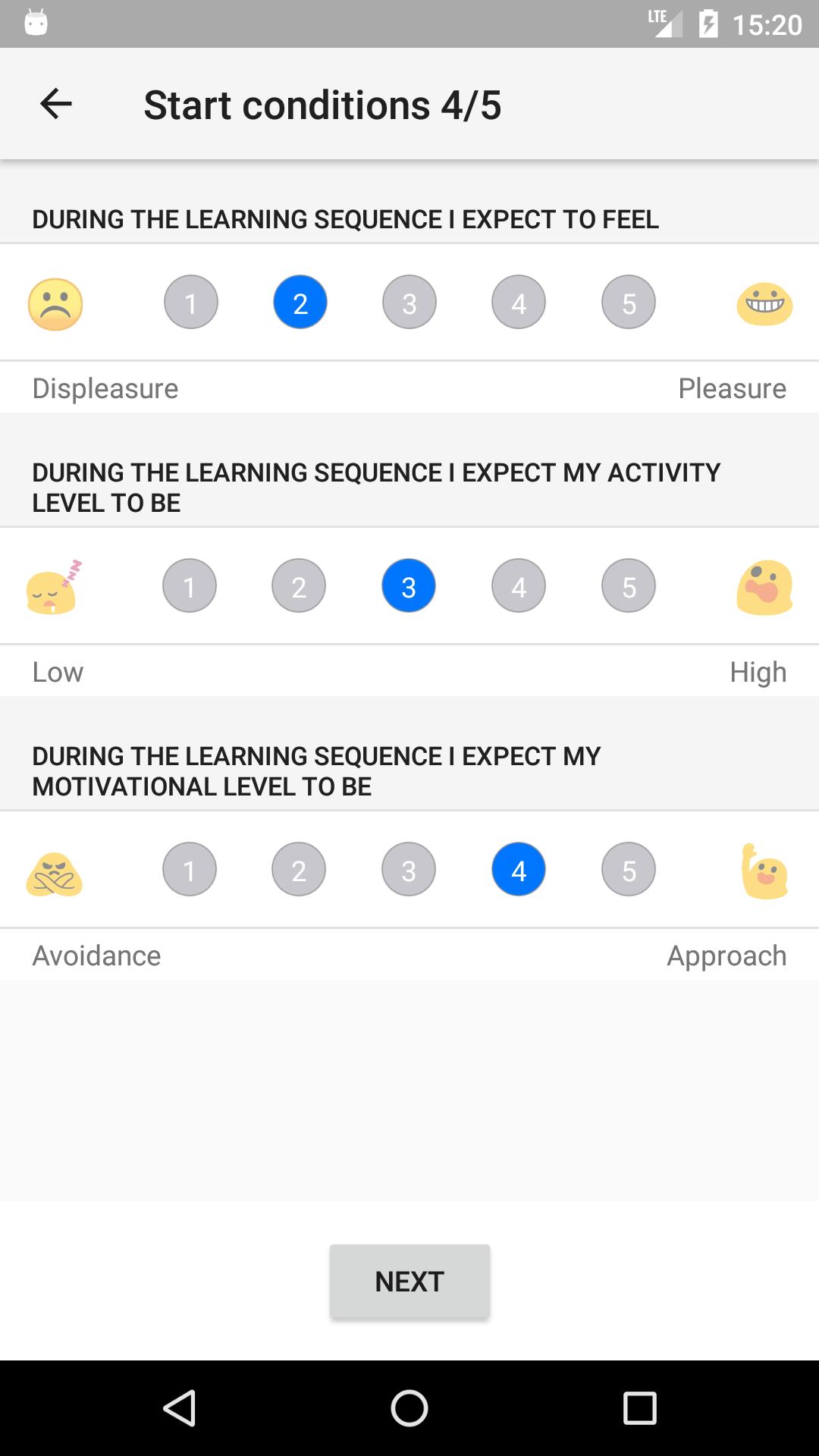Viewport: 819px width, 1456px height.
Task: Select 1 on the Avoidance–Approach scale
Action: [190, 870]
